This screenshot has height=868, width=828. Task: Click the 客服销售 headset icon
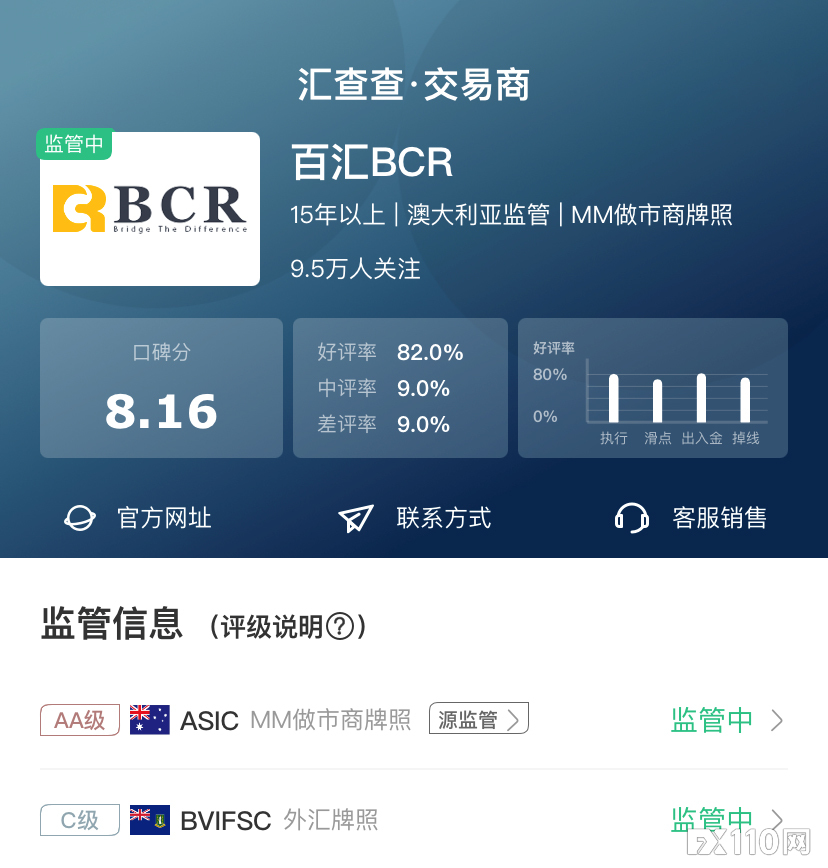(x=631, y=518)
